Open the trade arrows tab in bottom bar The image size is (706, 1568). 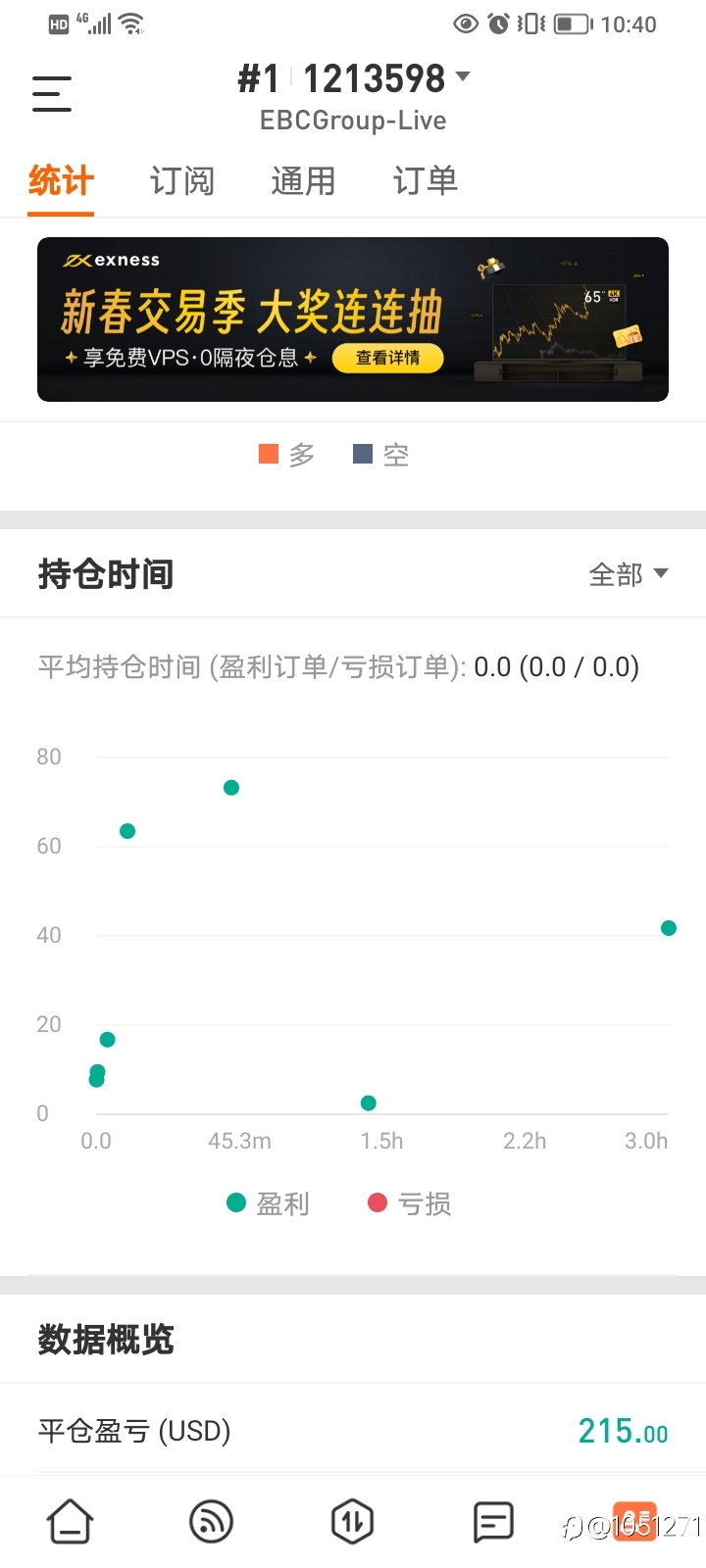point(352,1522)
